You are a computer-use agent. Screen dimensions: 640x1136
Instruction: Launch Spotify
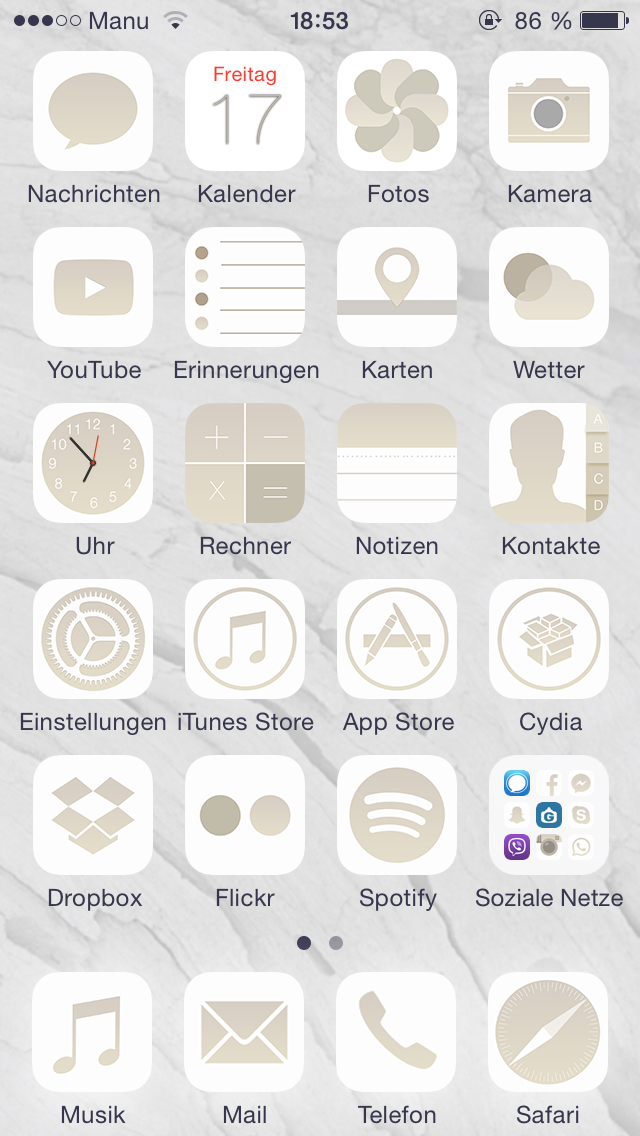(397, 815)
